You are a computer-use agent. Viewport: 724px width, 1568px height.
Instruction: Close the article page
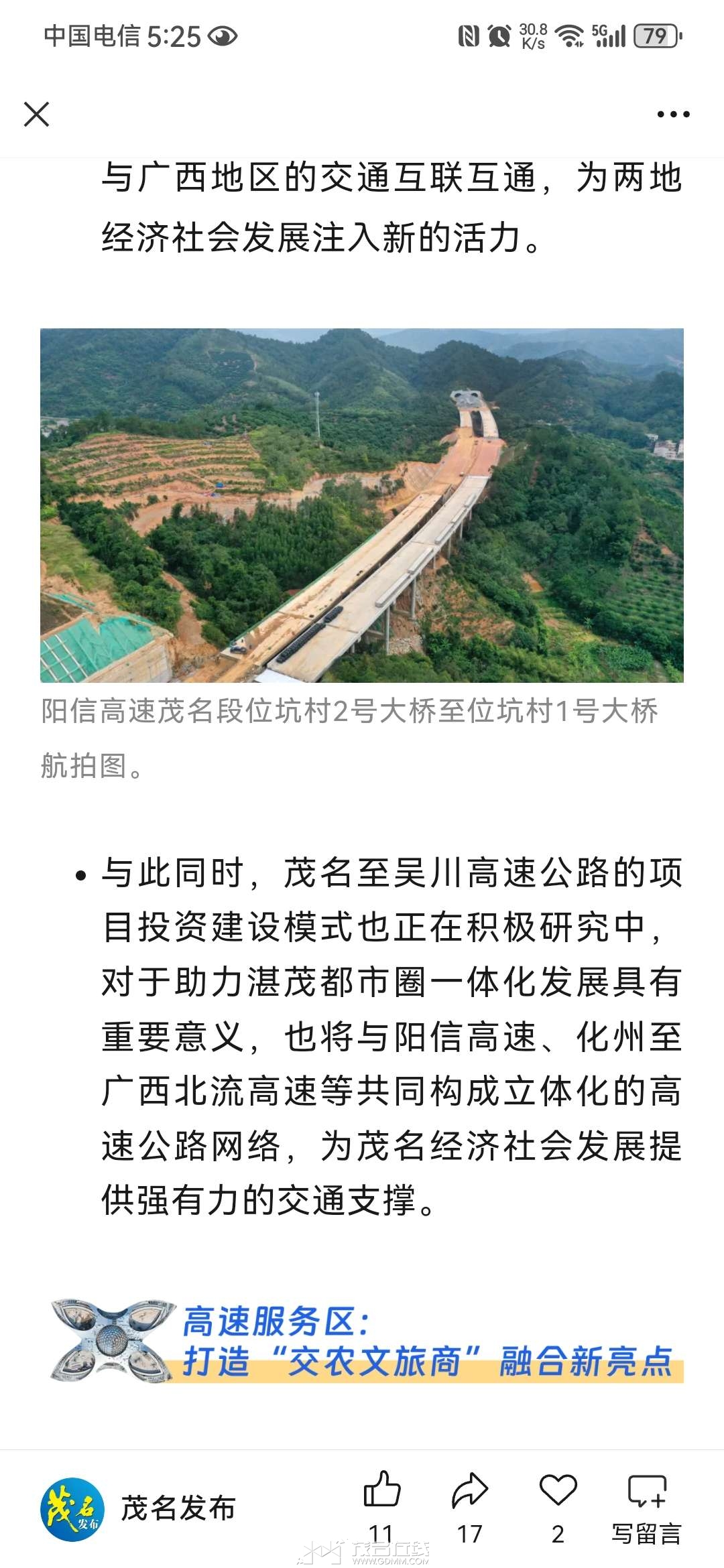click(x=37, y=114)
